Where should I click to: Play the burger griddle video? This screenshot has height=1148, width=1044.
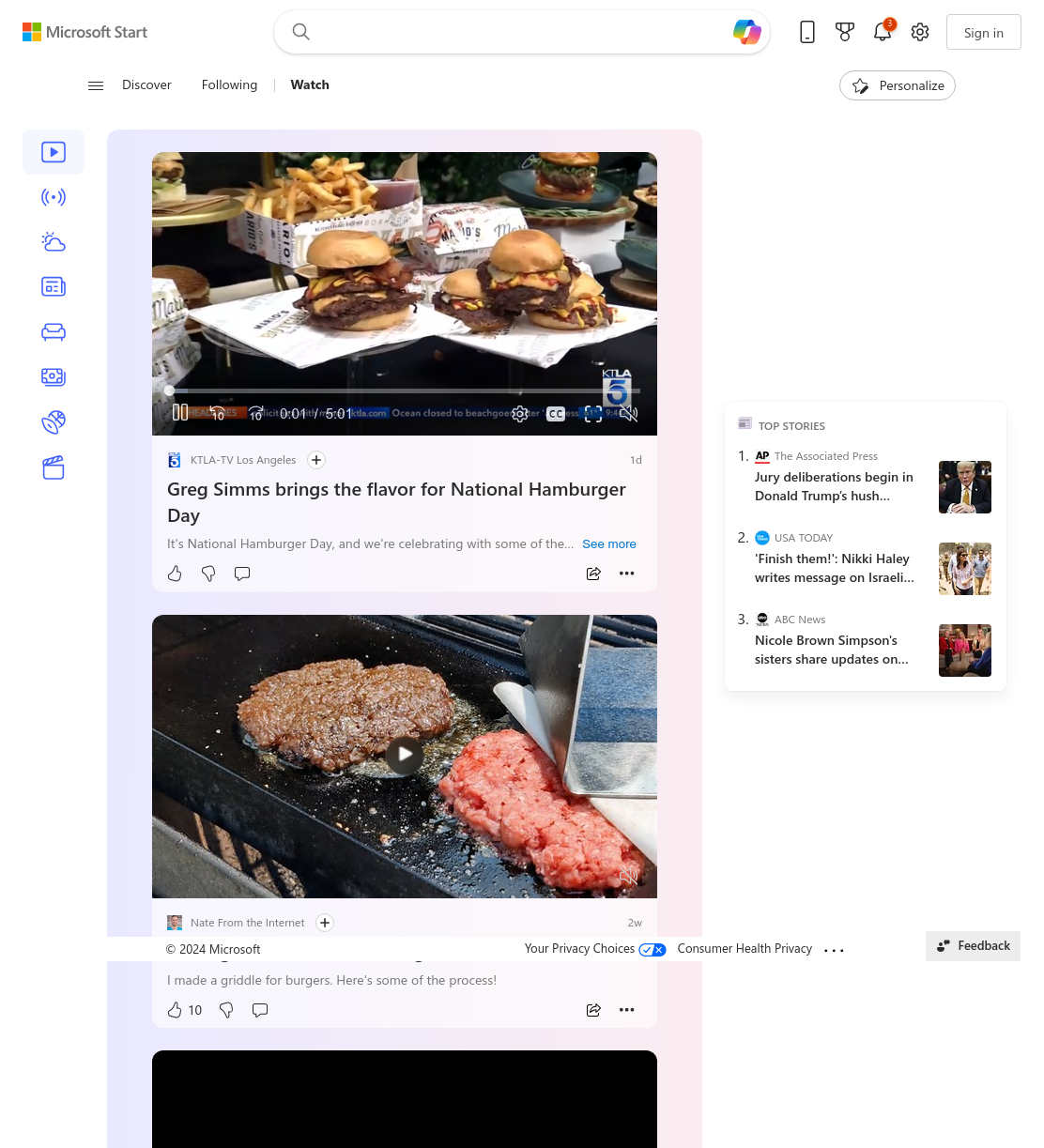(x=405, y=755)
